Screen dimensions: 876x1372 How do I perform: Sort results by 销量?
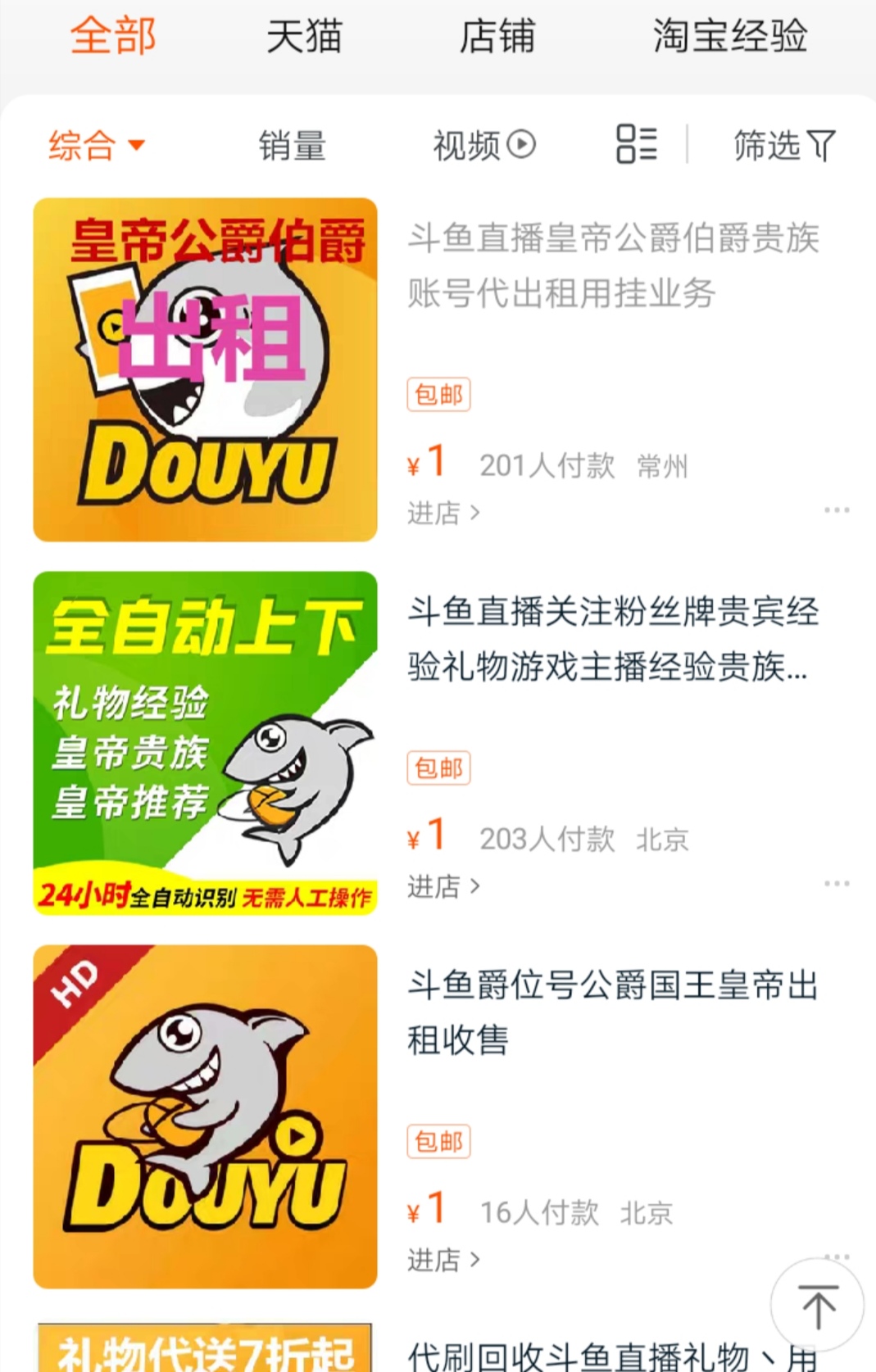(292, 146)
